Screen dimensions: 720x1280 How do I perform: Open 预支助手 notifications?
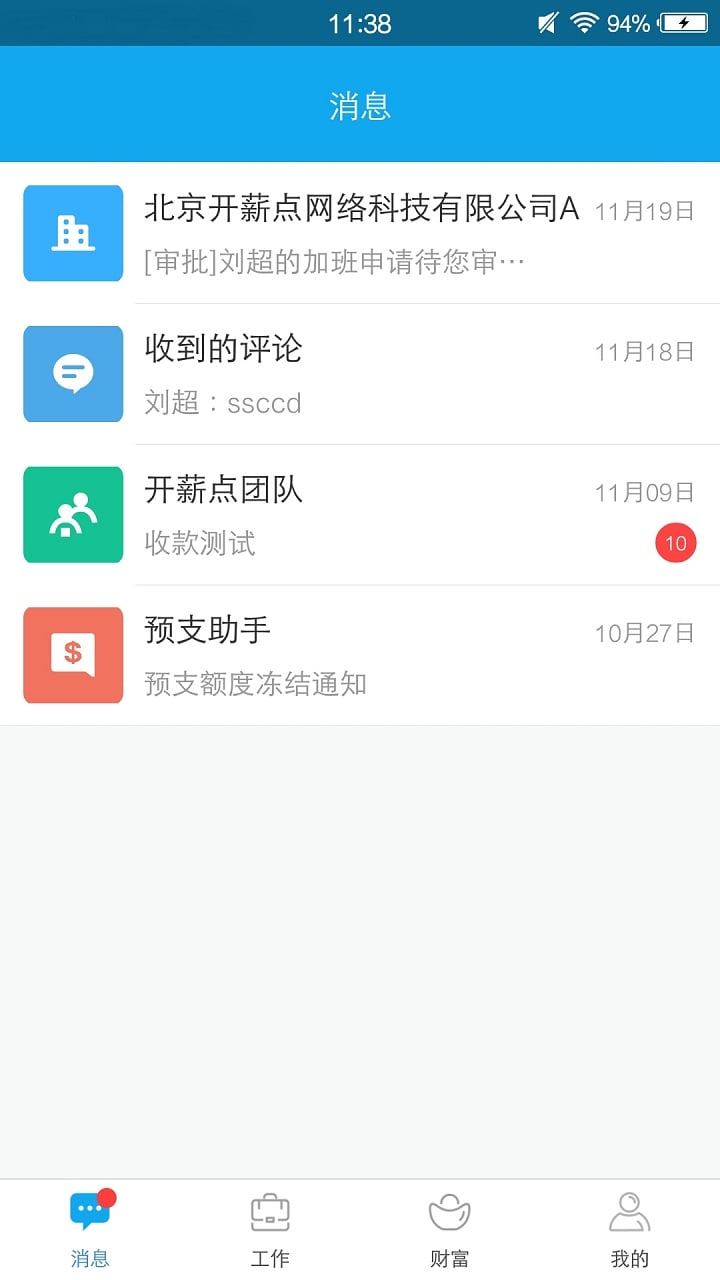pyautogui.click(x=360, y=655)
